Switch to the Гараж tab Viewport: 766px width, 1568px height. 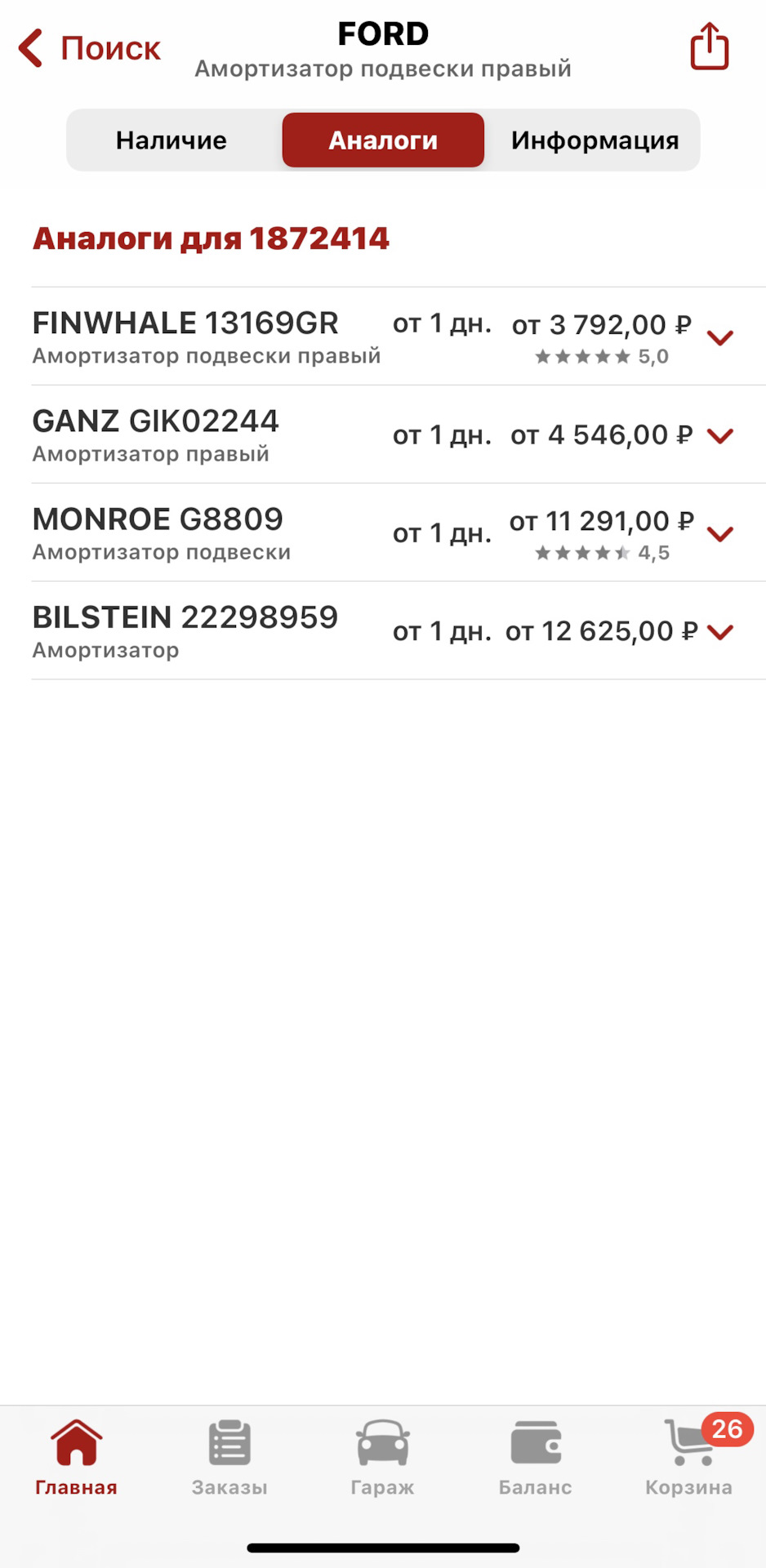tap(382, 1458)
